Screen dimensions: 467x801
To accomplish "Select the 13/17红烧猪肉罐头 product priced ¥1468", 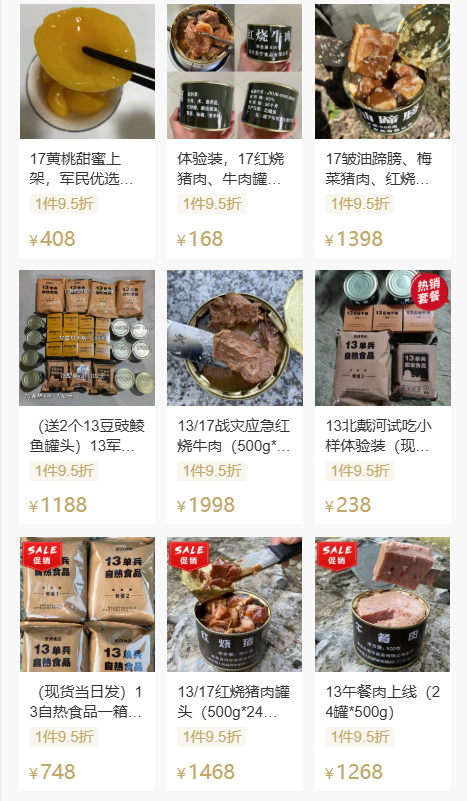I will (x=235, y=664).
